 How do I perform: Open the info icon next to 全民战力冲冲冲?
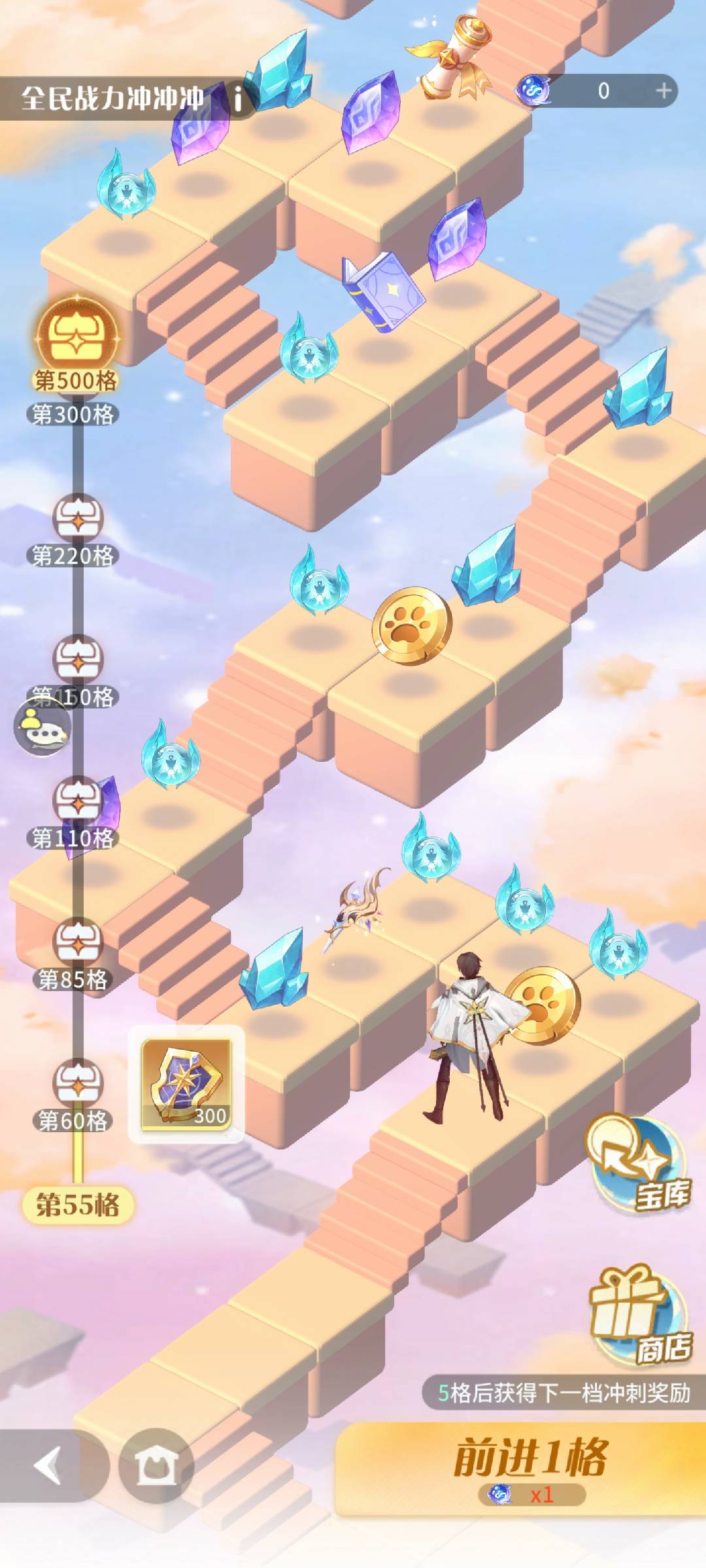tap(238, 99)
